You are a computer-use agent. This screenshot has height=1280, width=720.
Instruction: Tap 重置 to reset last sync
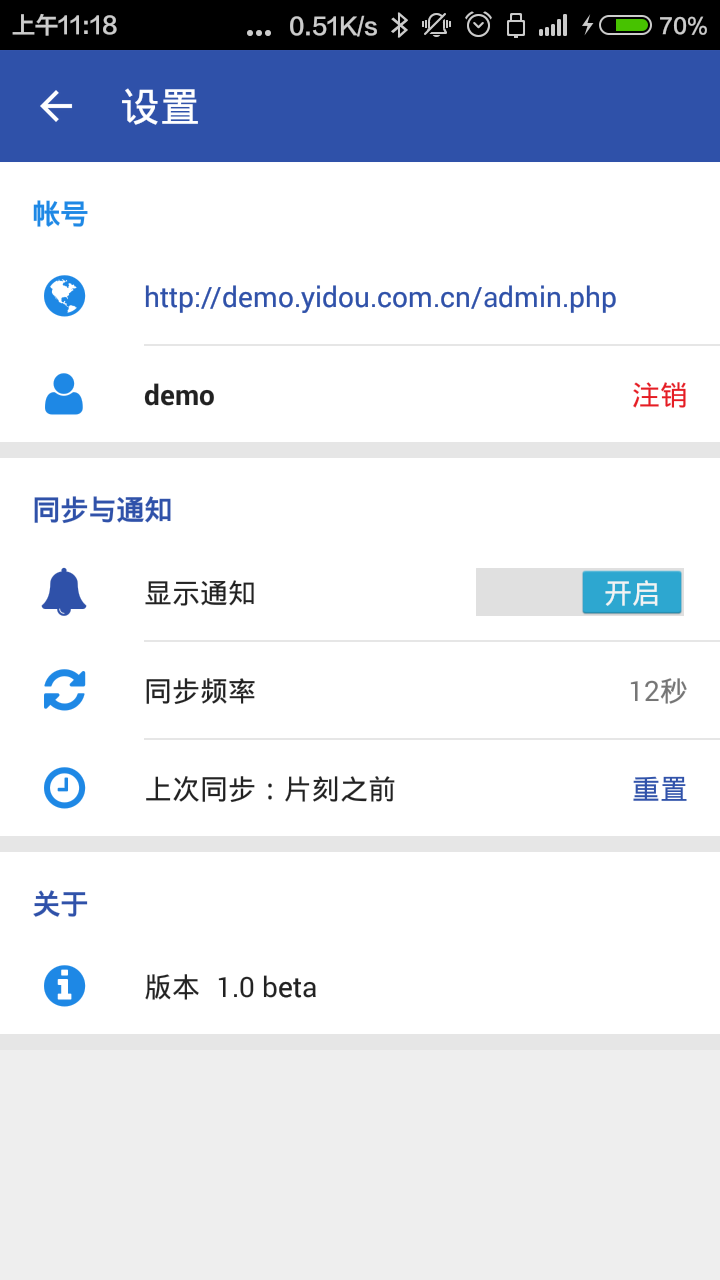coord(659,789)
